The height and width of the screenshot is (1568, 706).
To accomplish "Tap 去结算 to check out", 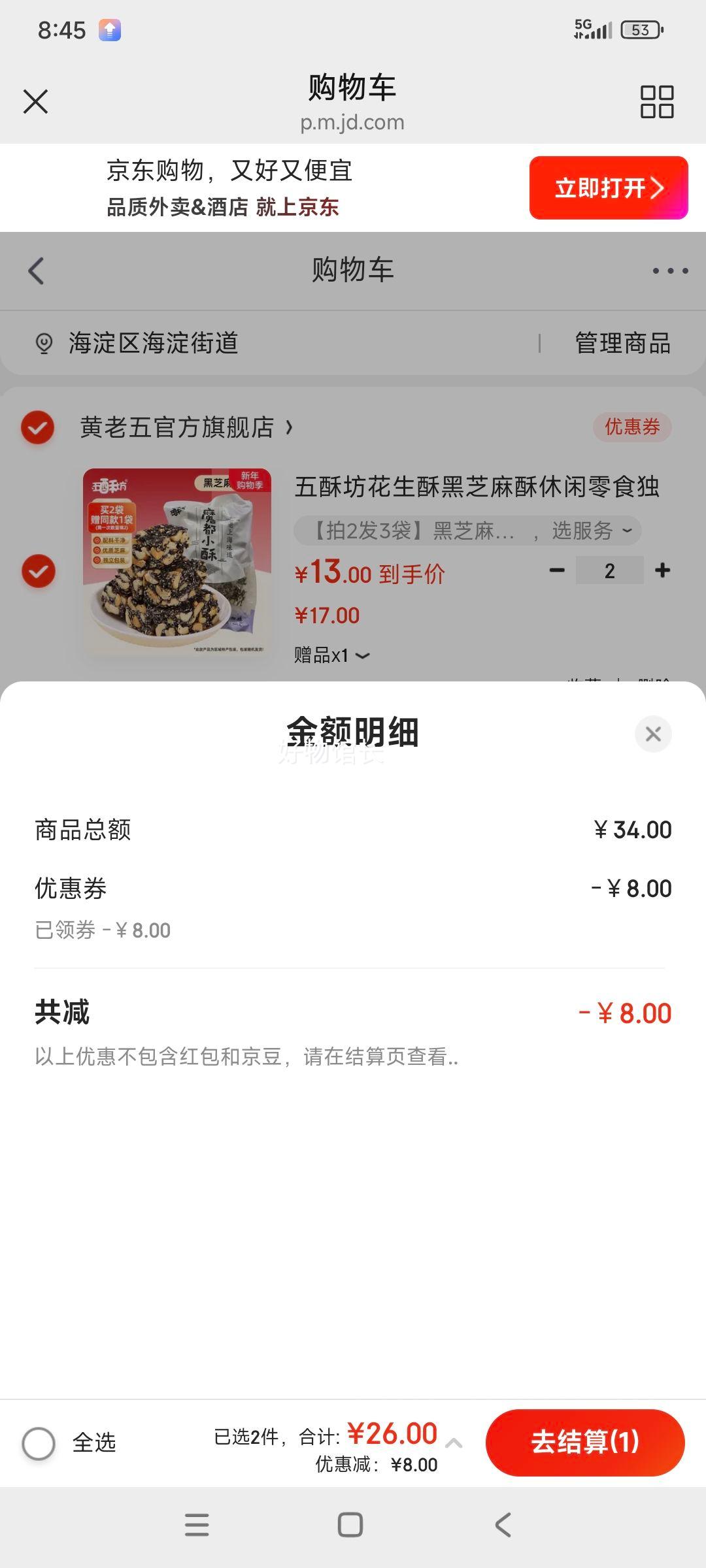I will pos(585,1442).
